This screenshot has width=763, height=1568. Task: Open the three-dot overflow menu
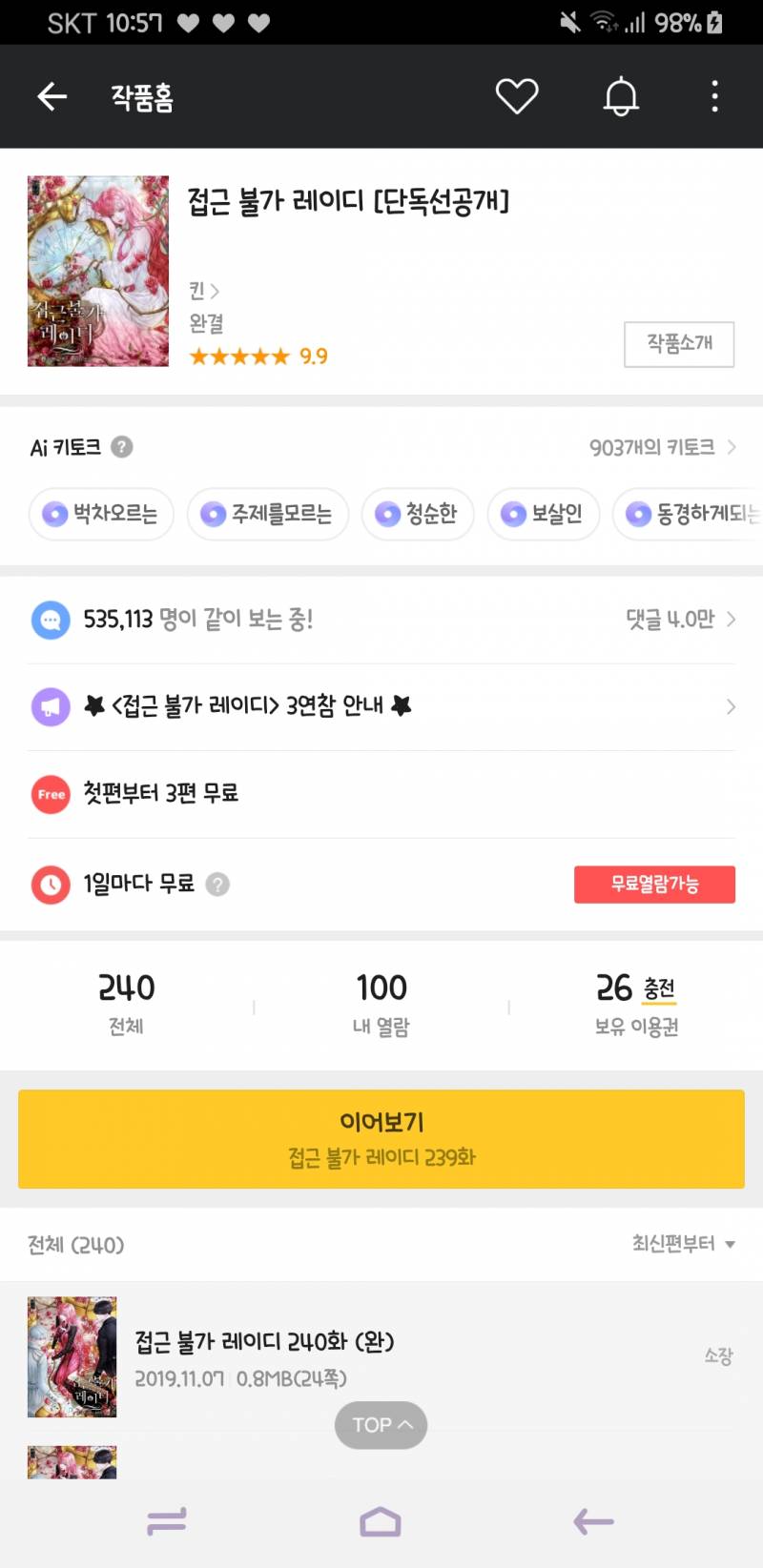(714, 96)
